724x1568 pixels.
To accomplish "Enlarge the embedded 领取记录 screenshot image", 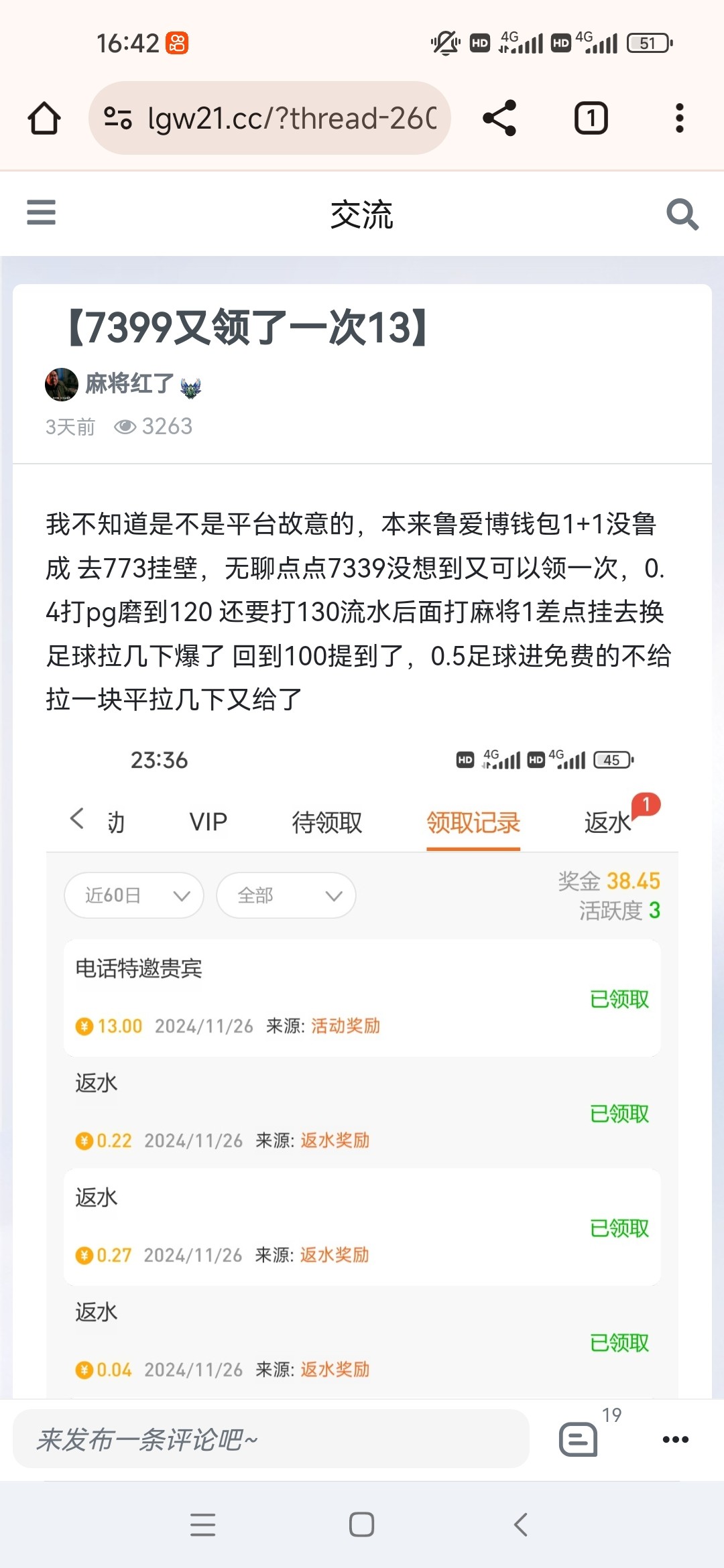I will coord(362,1072).
